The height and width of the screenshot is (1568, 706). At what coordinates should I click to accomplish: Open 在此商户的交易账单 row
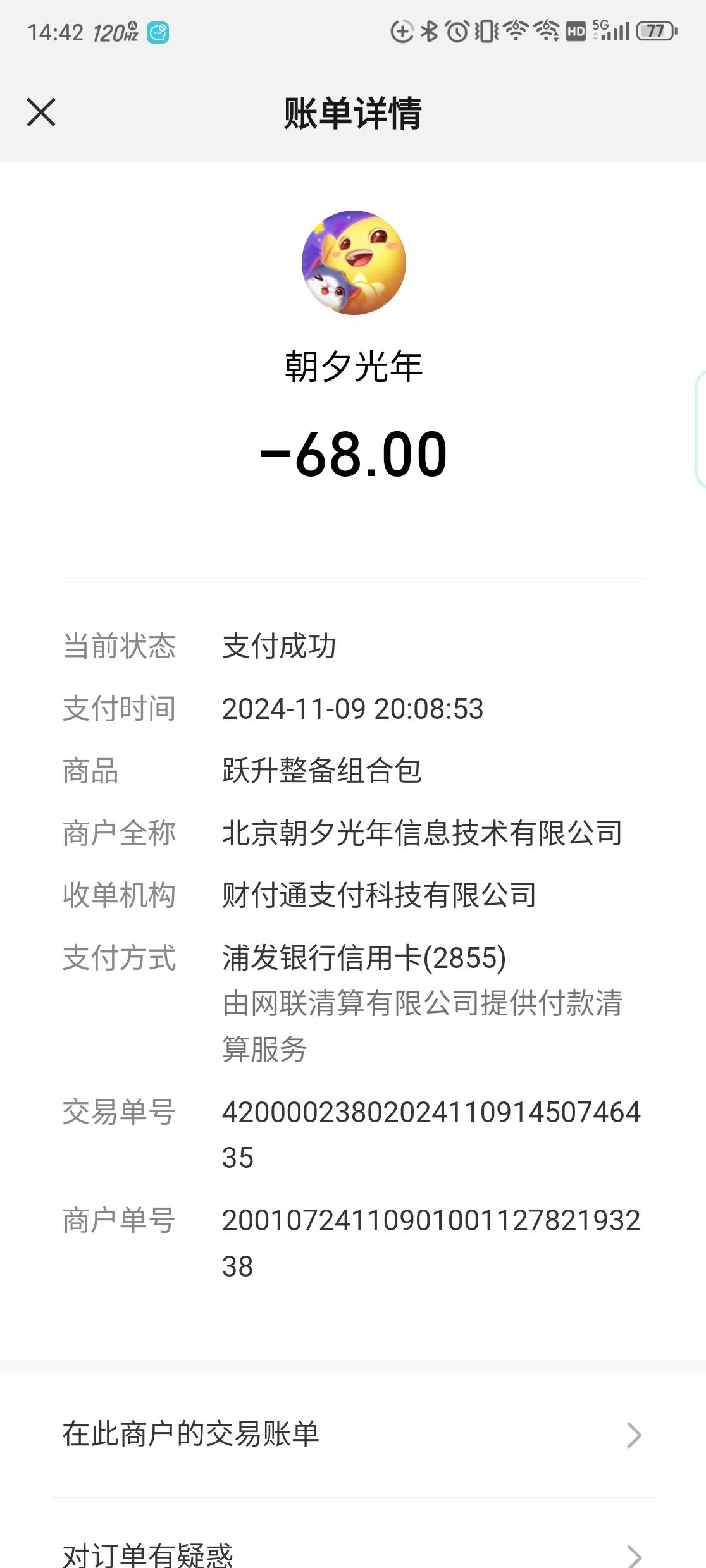[352, 1434]
